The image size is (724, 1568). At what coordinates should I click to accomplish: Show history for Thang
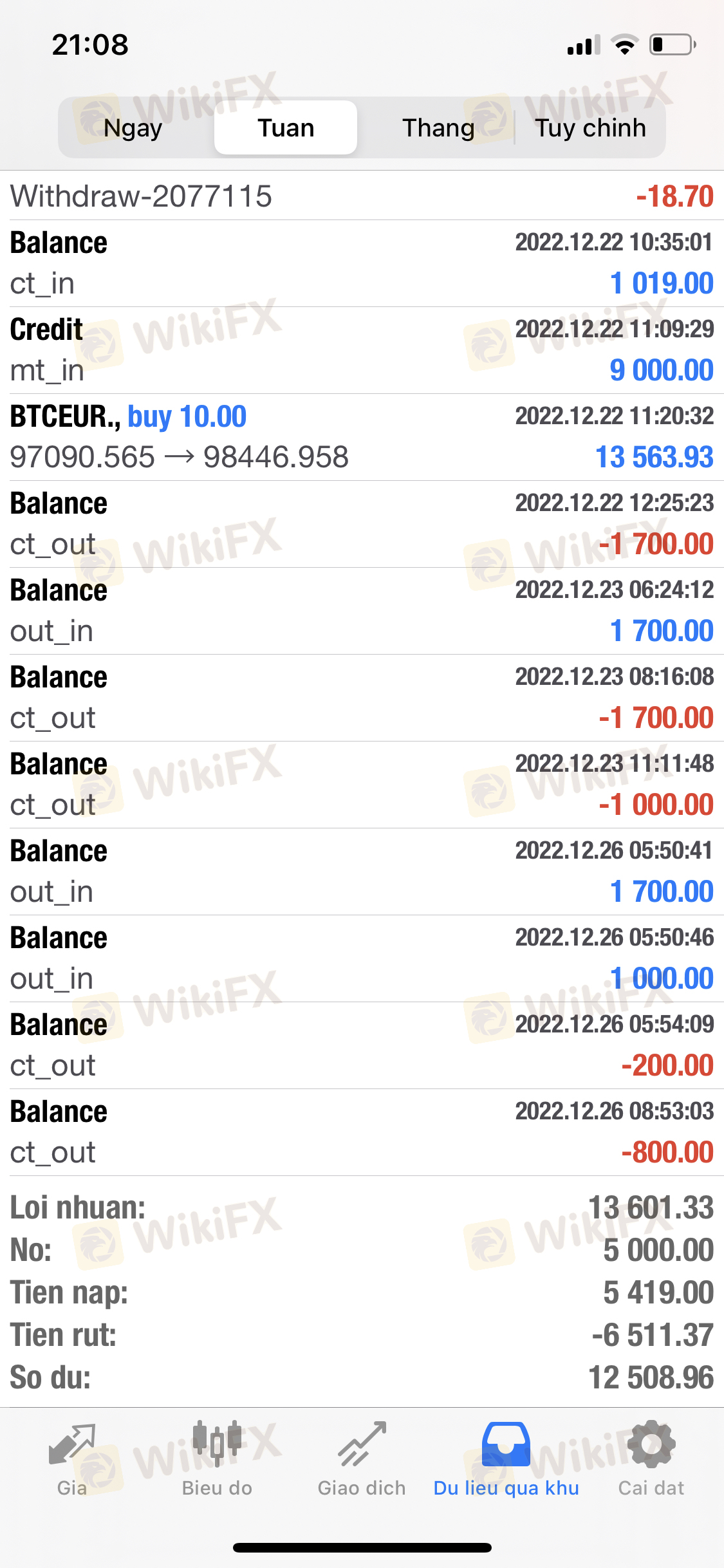[x=438, y=127]
